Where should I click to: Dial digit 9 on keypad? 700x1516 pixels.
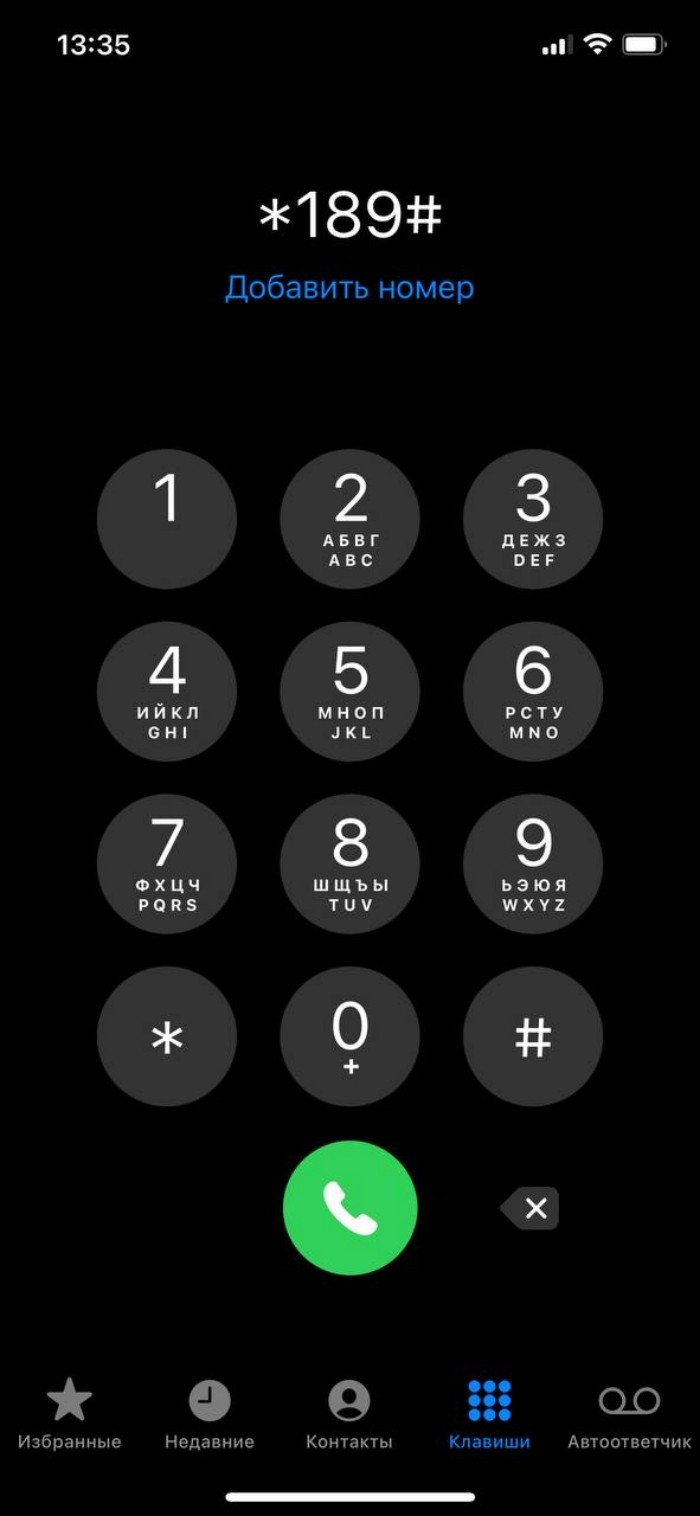pyautogui.click(x=533, y=864)
